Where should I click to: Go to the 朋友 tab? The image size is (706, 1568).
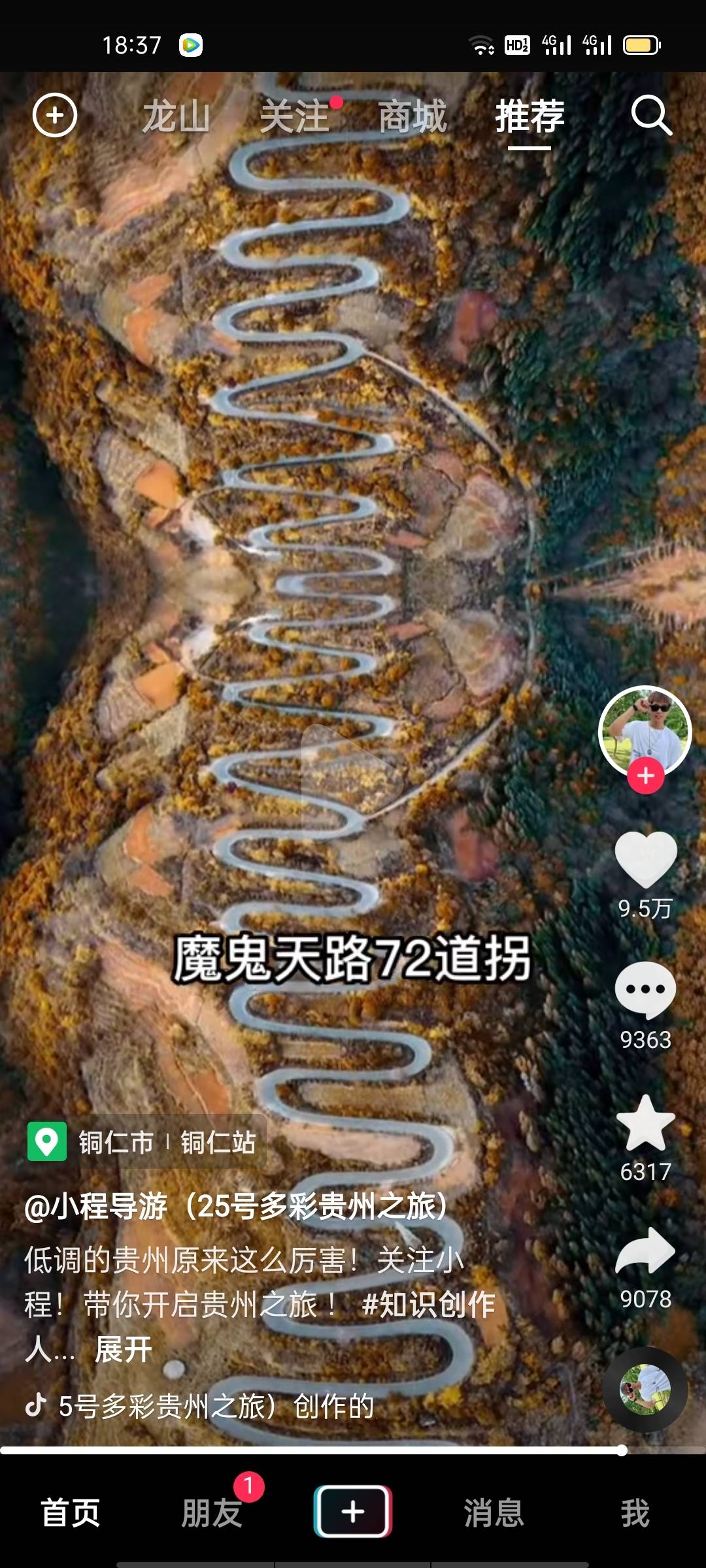(212, 1513)
